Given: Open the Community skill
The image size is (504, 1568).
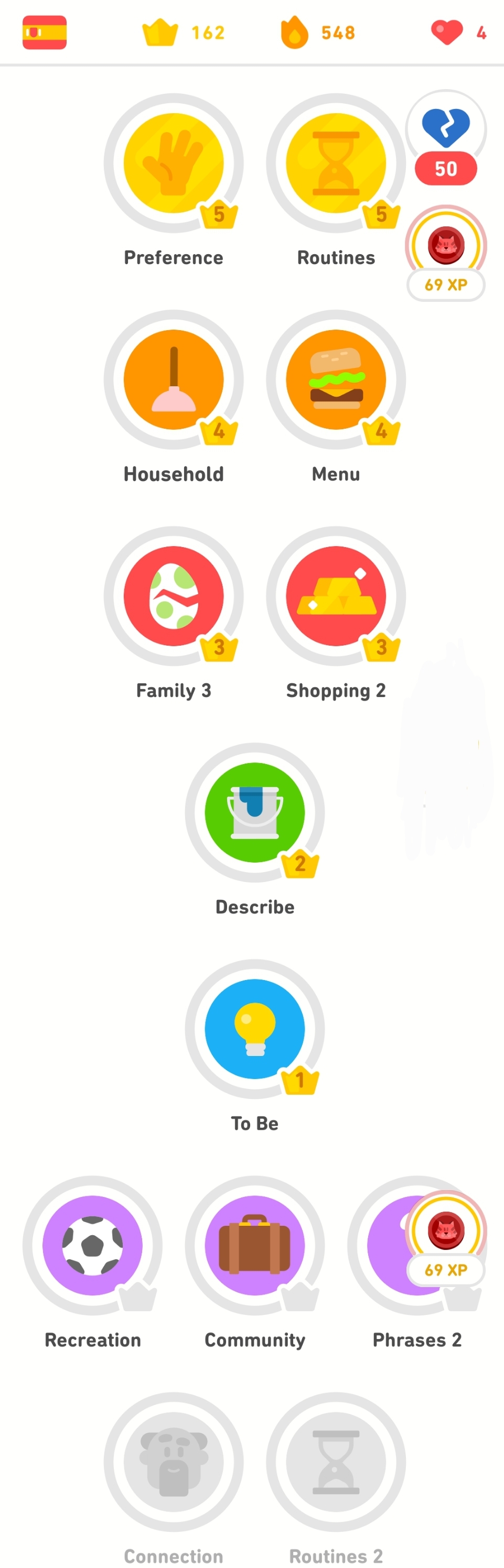Looking at the screenshot, I should [255, 1245].
